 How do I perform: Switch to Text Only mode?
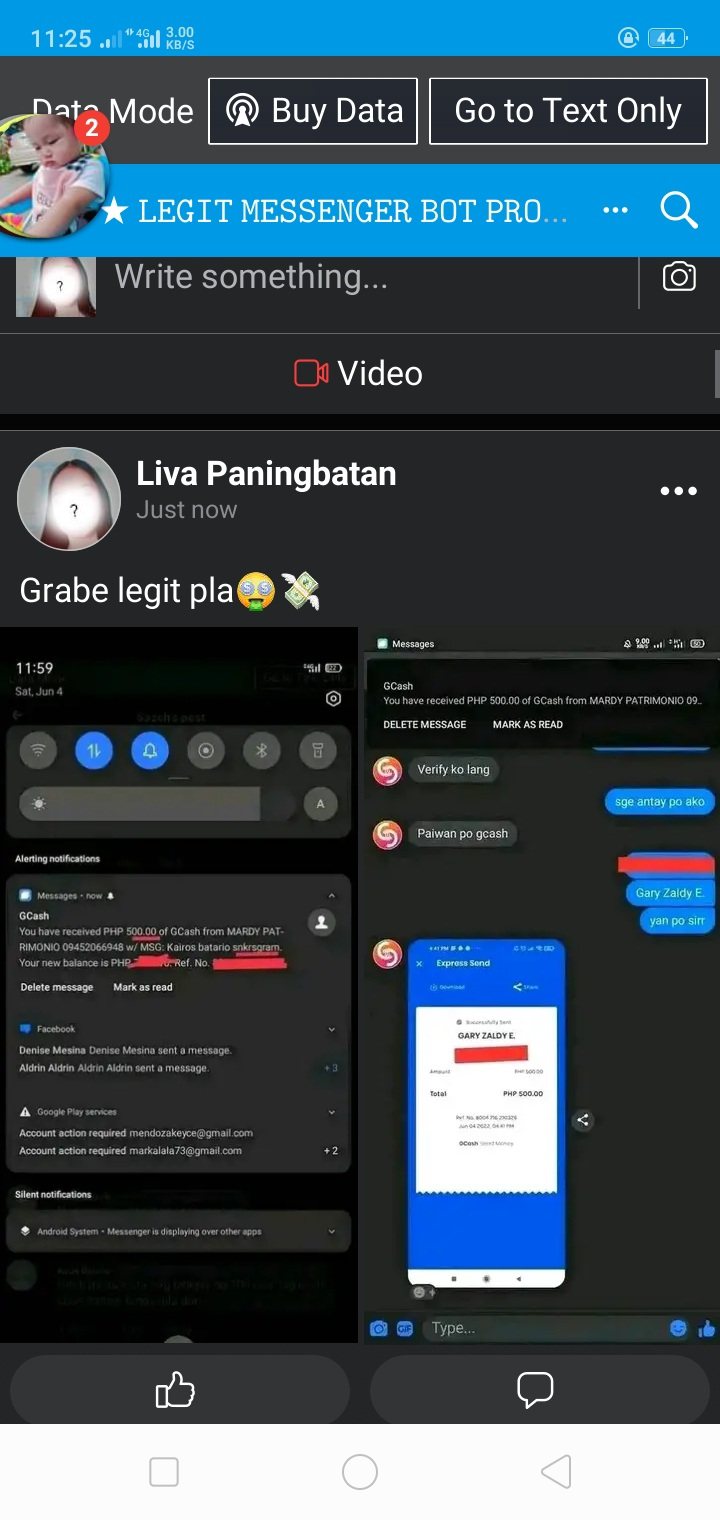point(568,111)
